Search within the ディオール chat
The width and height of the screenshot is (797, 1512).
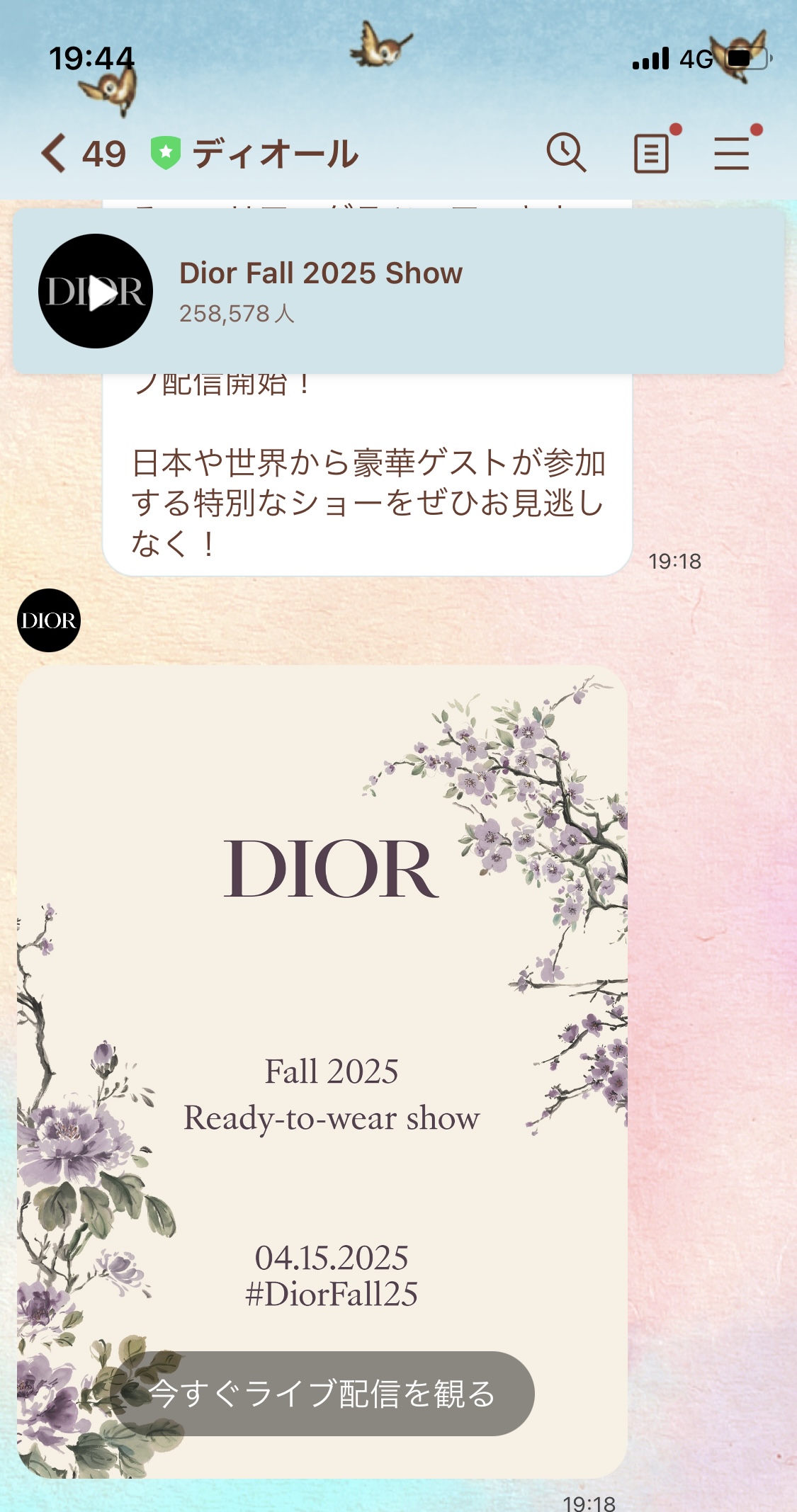[566, 152]
